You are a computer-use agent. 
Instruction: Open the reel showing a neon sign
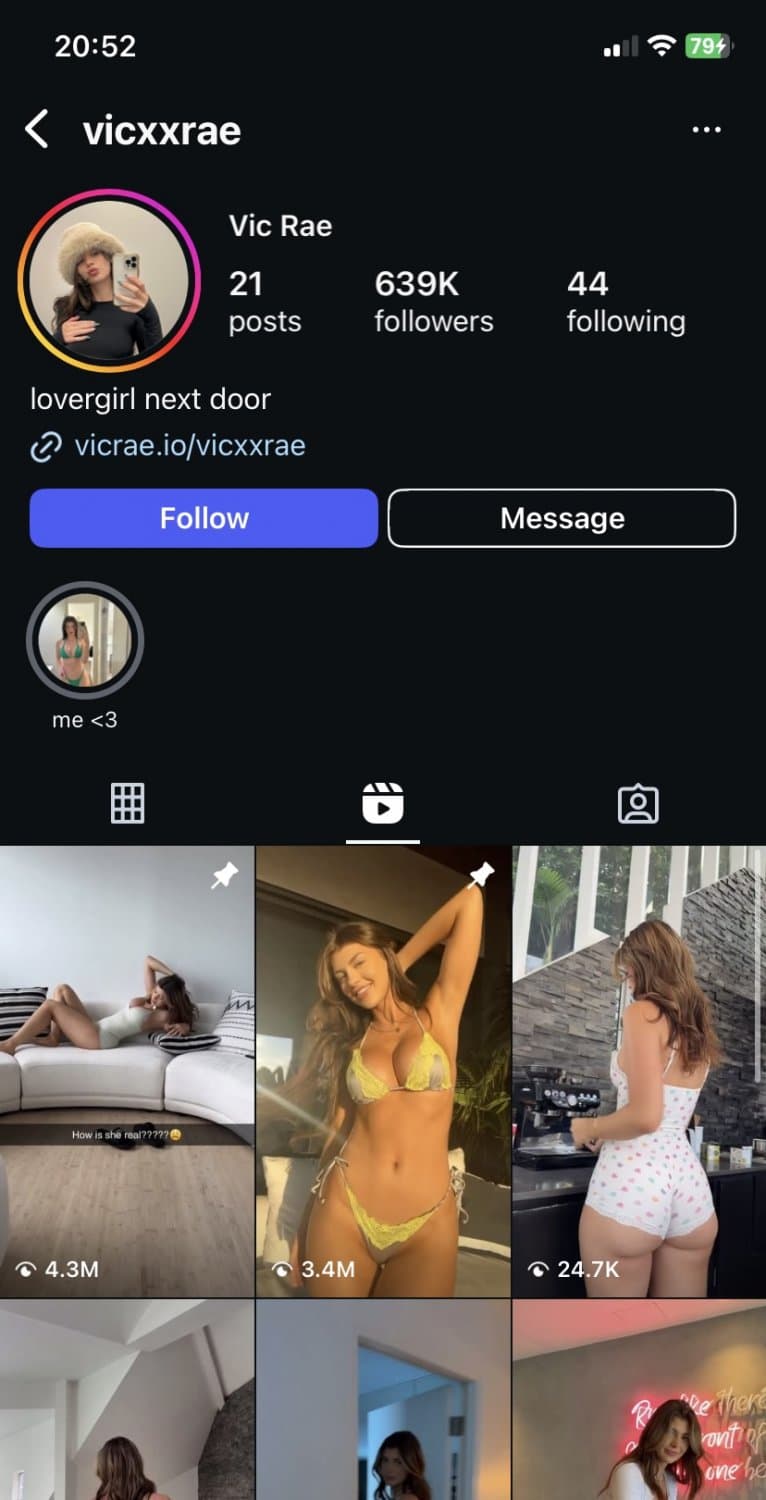pos(638,1400)
